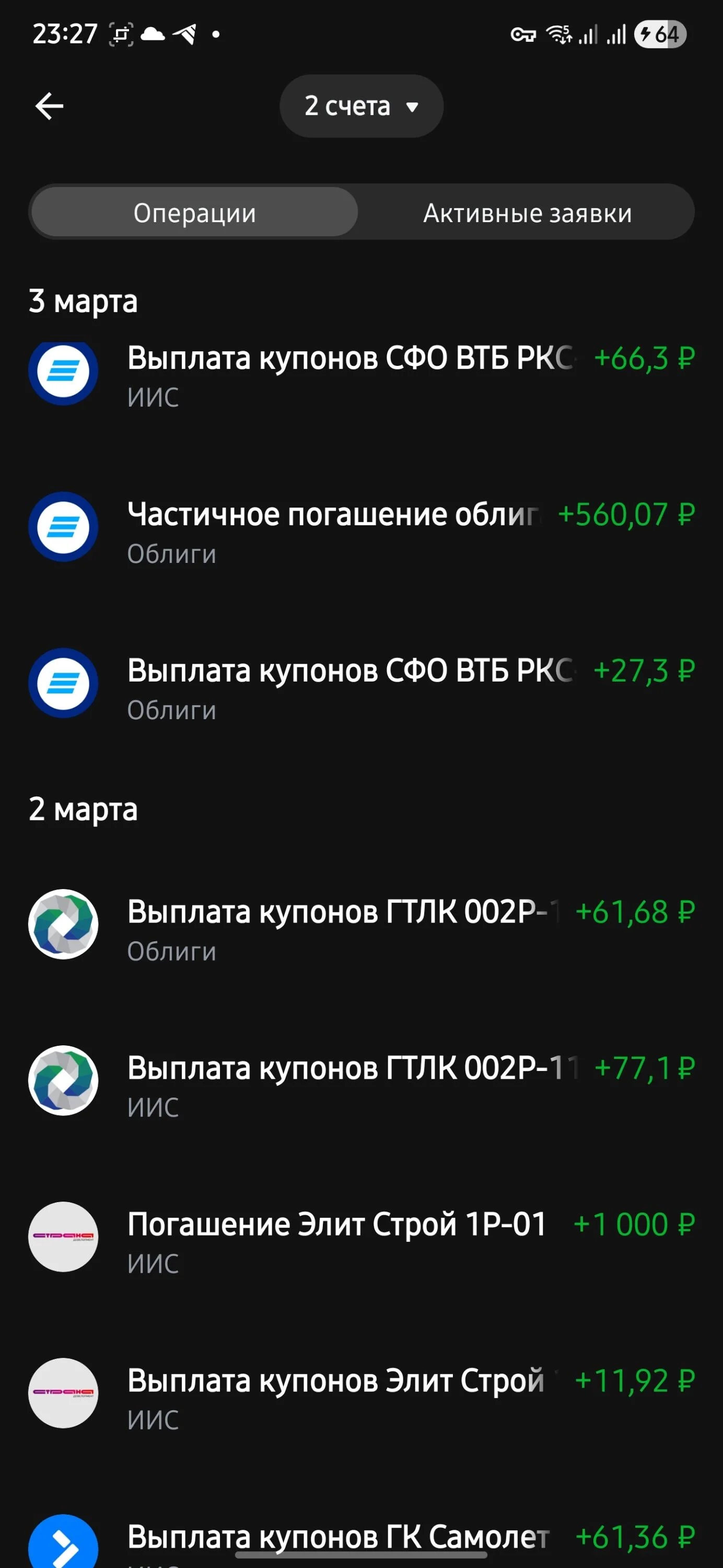This screenshot has width=723, height=1568.
Task: Switch to Активные заявки tab
Action: click(527, 212)
